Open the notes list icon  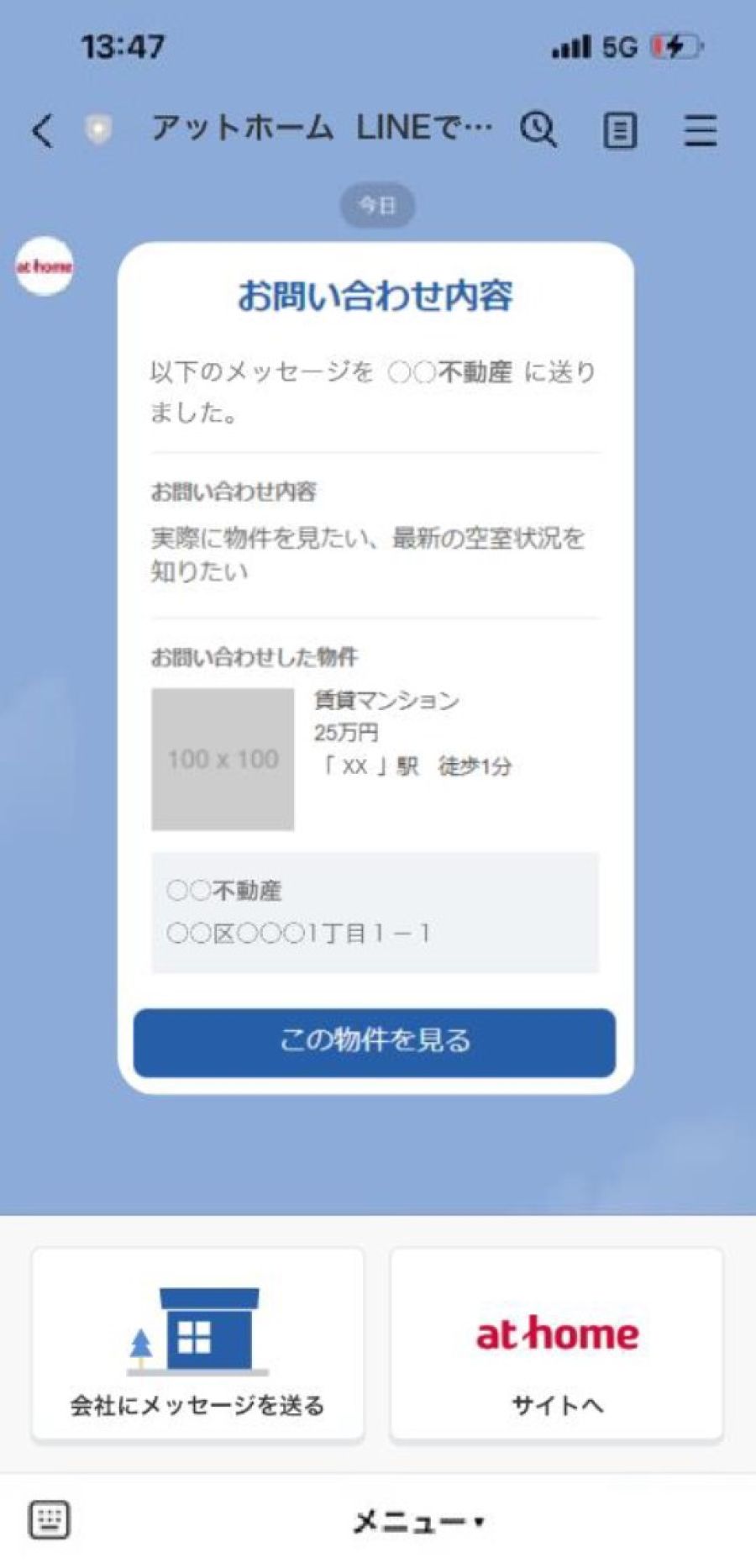620,130
